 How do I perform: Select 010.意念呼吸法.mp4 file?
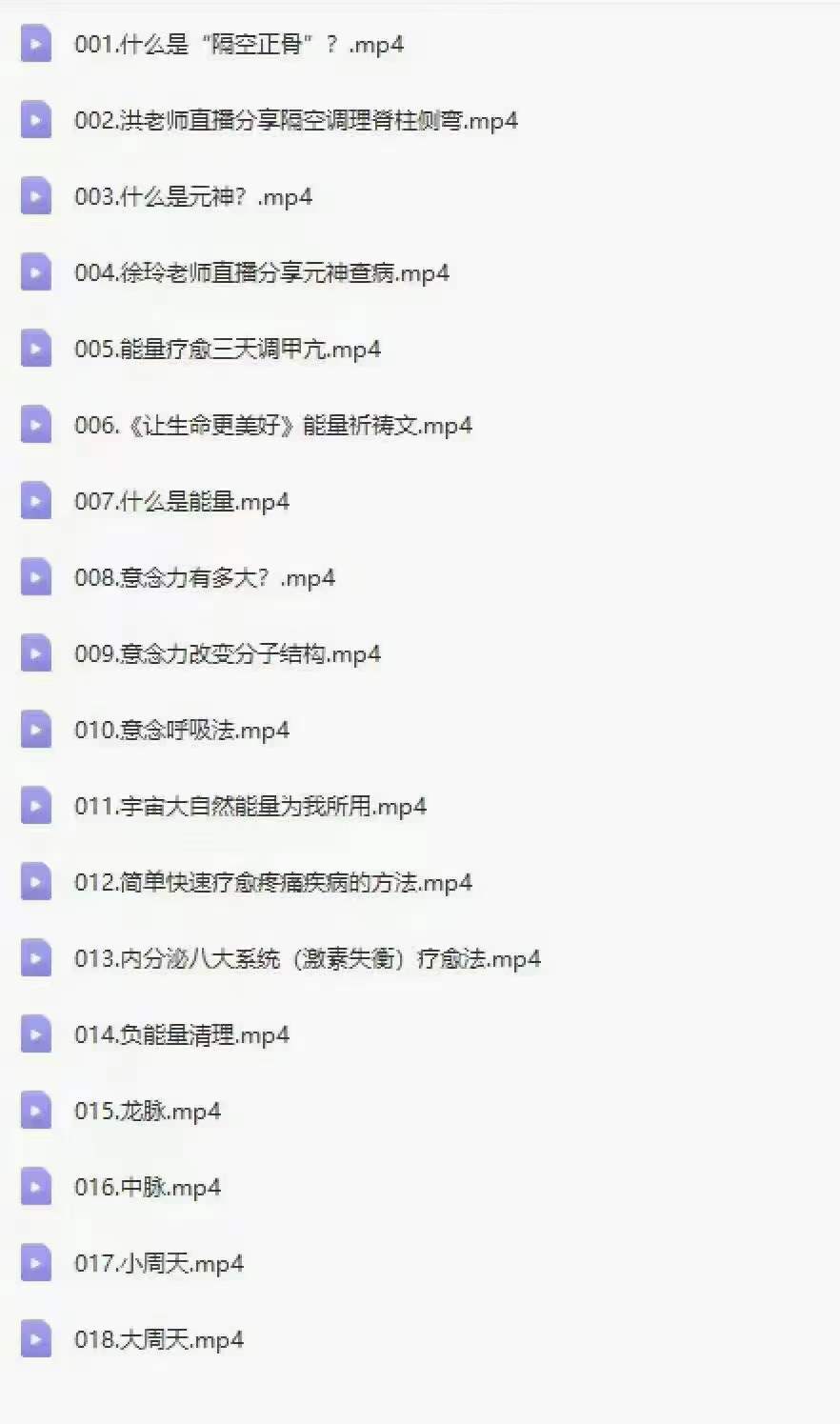coord(181,730)
